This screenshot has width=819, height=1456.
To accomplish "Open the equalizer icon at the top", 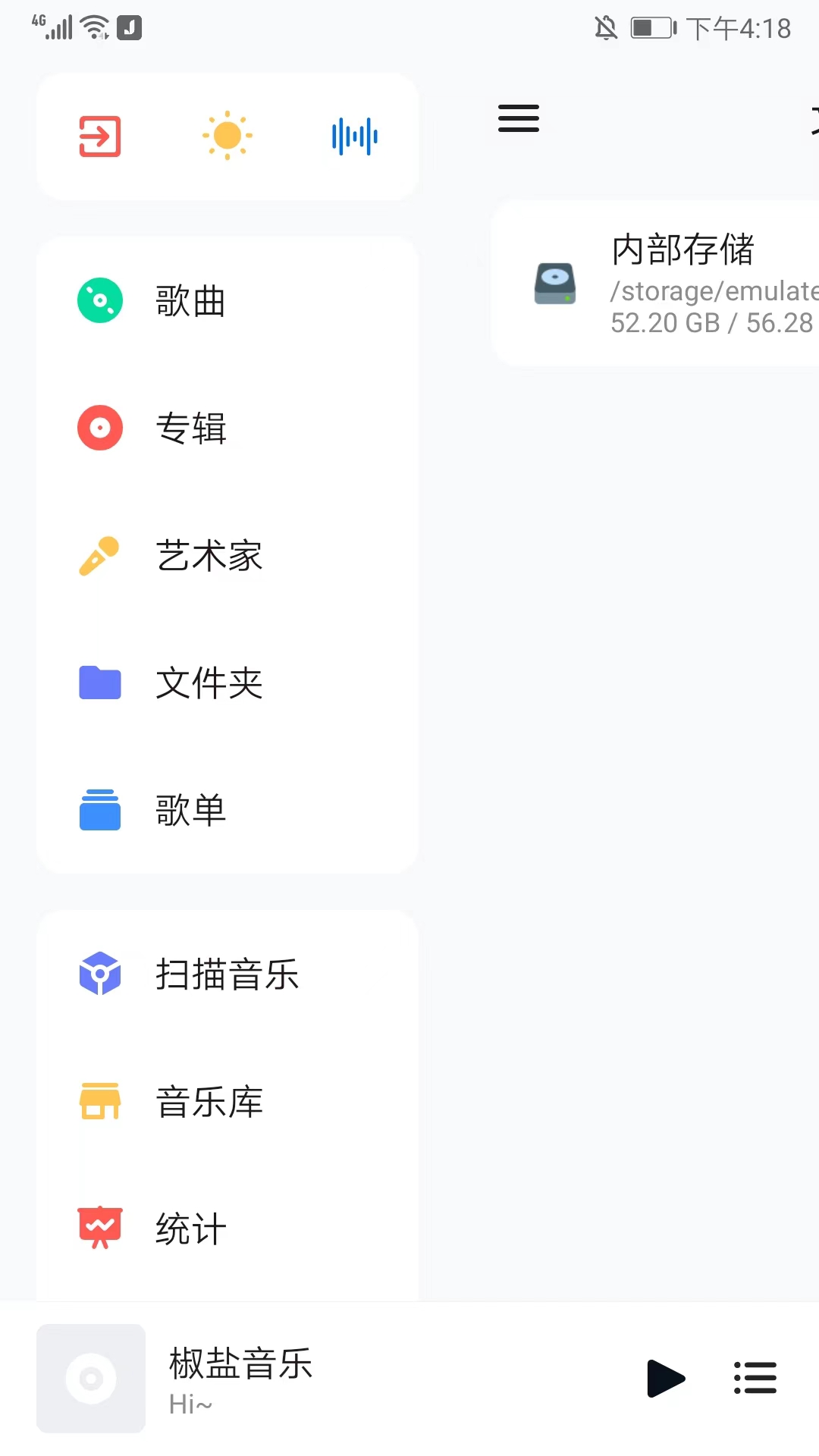I will coord(353,136).
